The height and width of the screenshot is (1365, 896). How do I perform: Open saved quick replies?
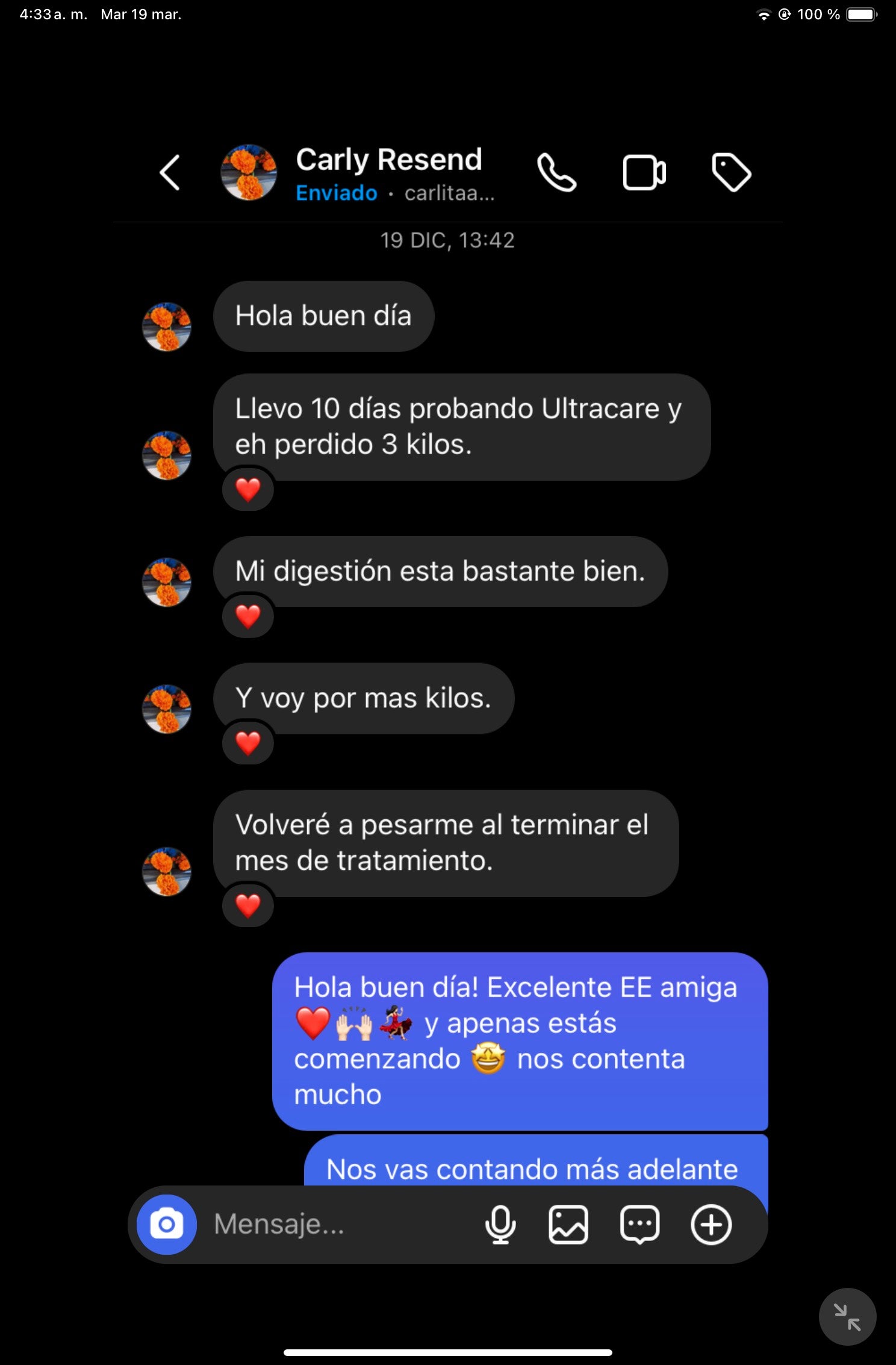coord(639,1224)
